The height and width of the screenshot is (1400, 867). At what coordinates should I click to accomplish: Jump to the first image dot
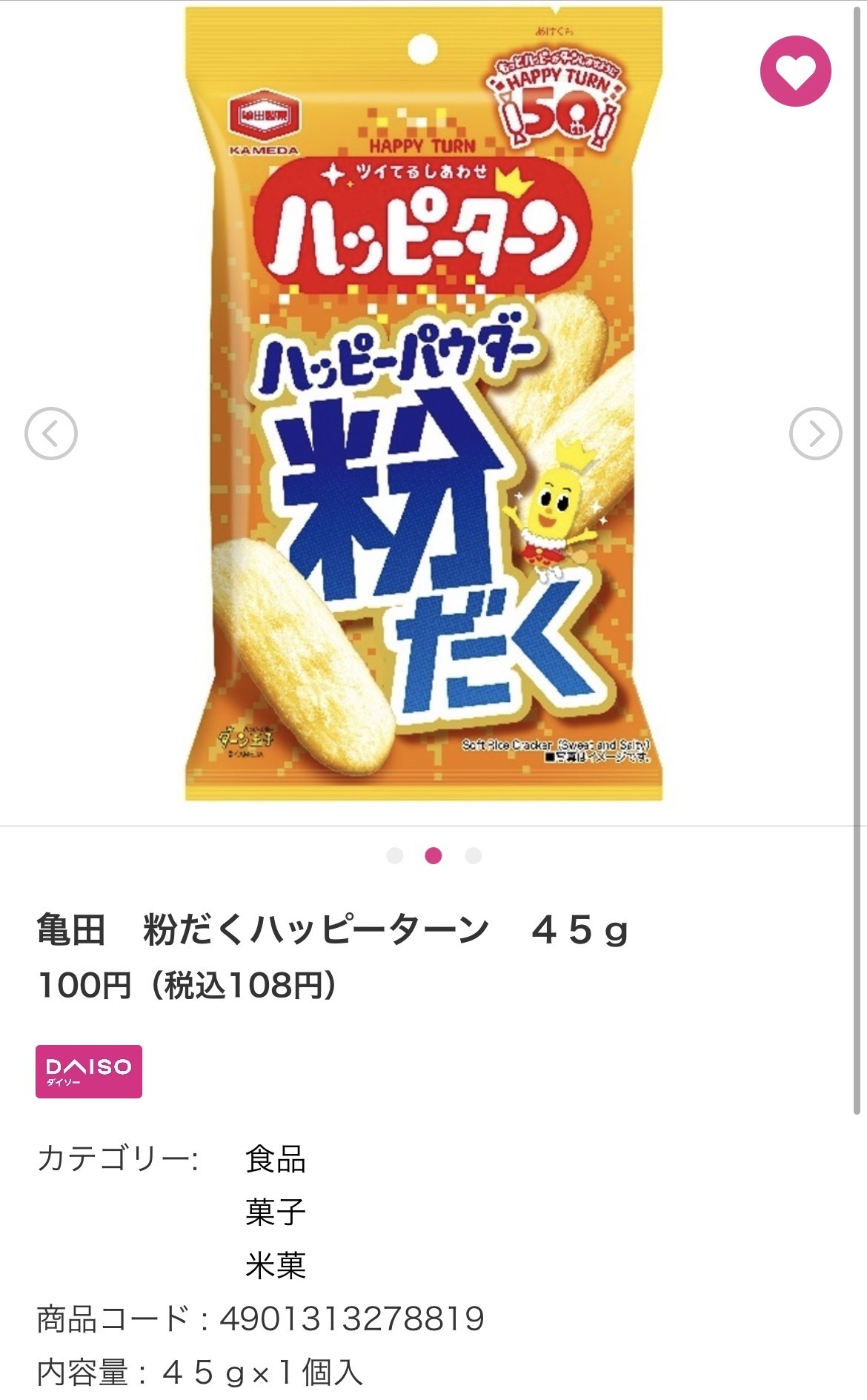pos(395,856)
